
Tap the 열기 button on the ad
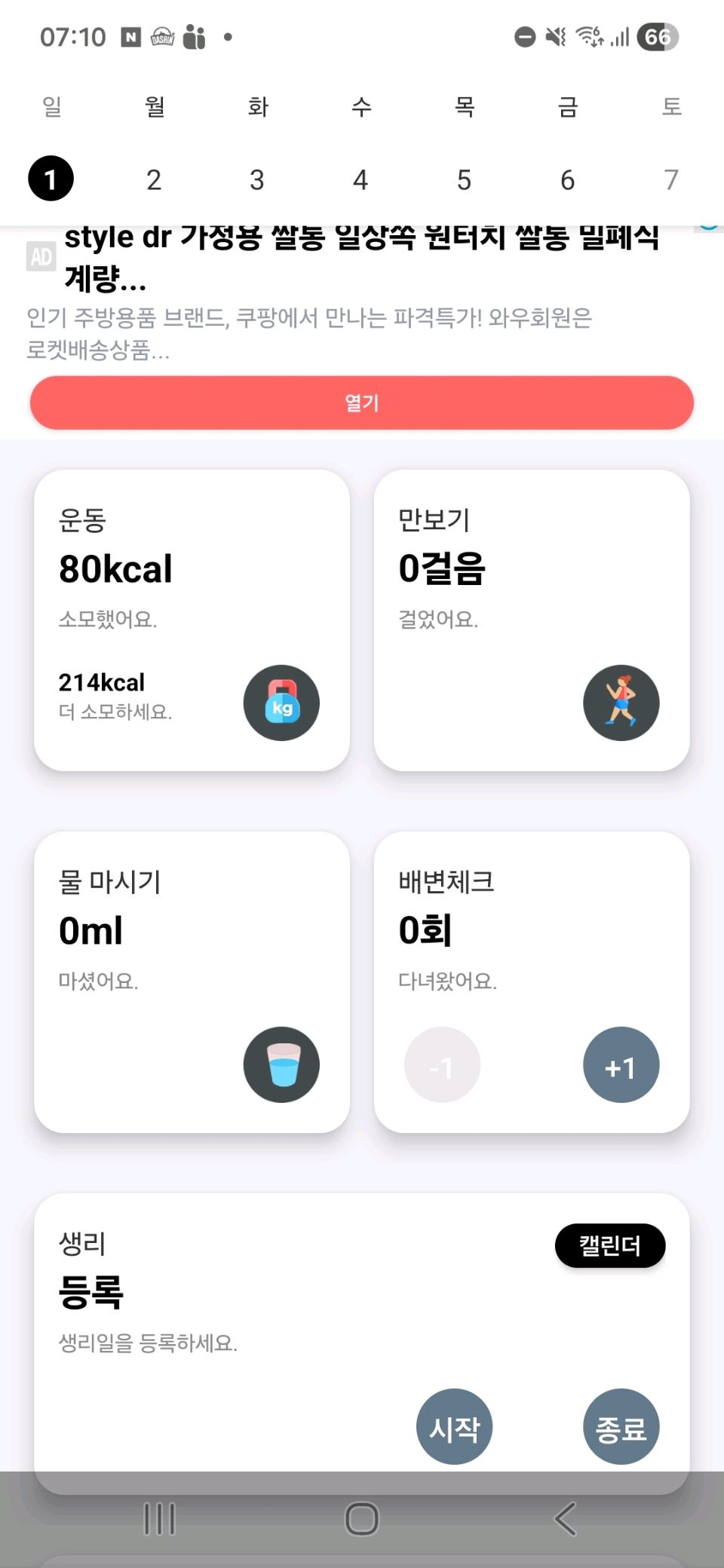coord(362,403)
